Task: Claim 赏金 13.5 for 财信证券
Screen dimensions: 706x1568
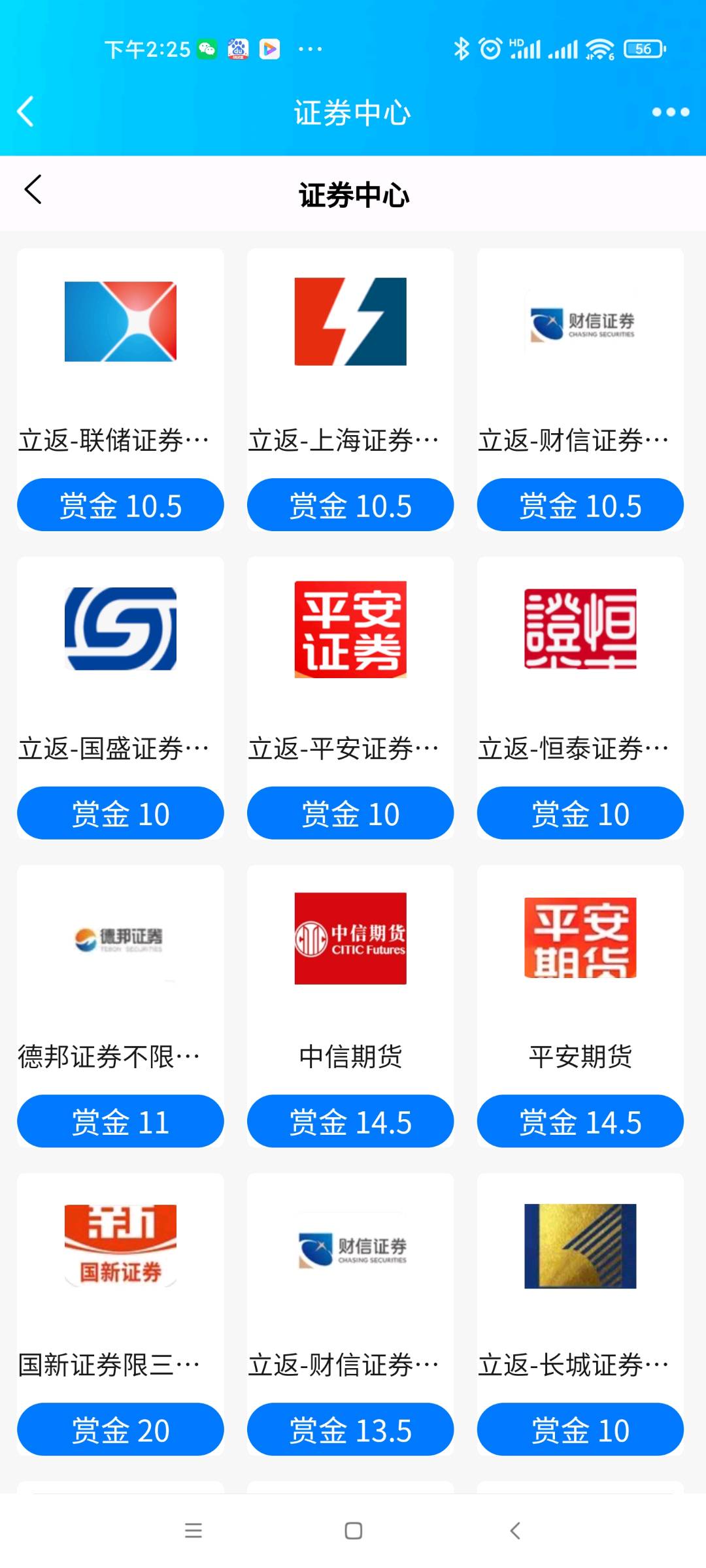Action: (x=350, y=1430)
